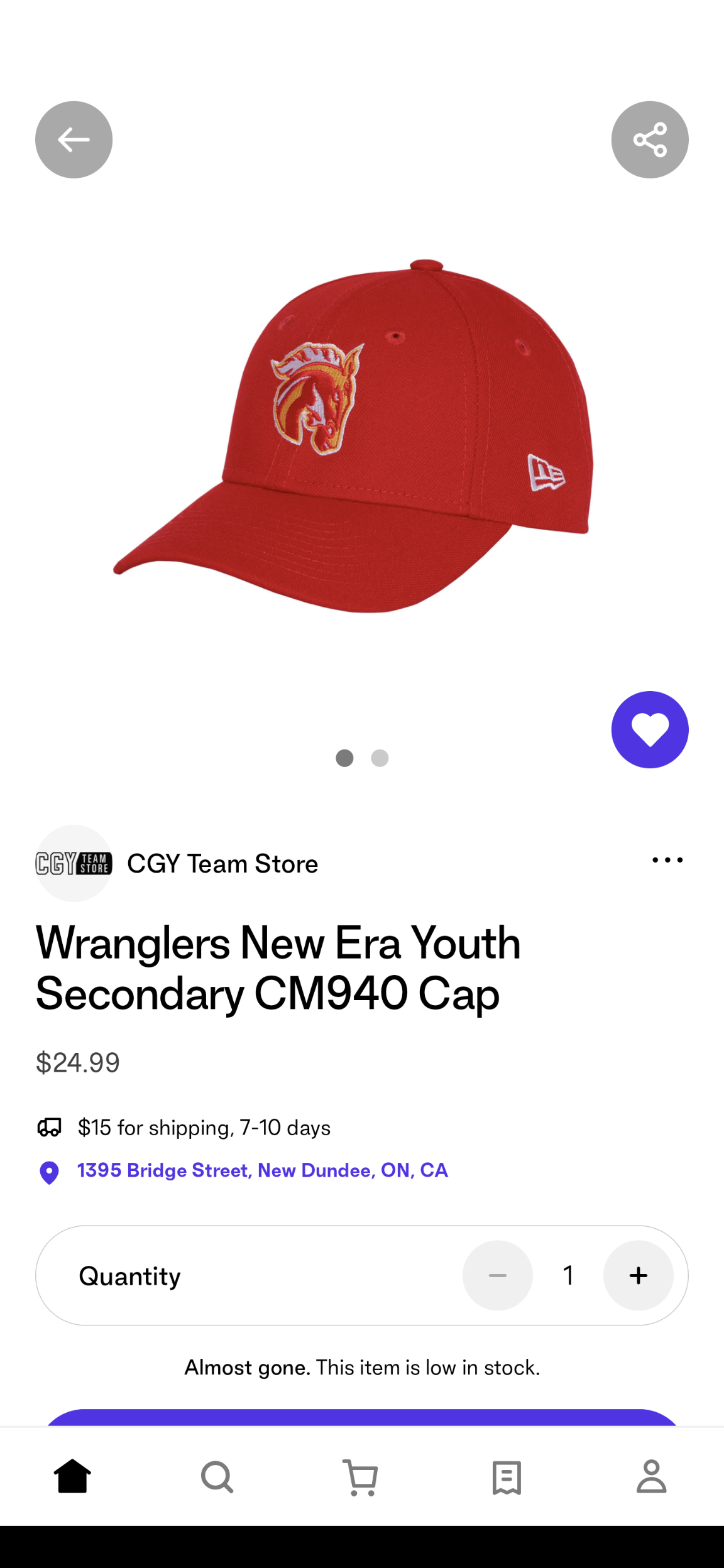Decrease quantity with the minus button

[497, 1275]
